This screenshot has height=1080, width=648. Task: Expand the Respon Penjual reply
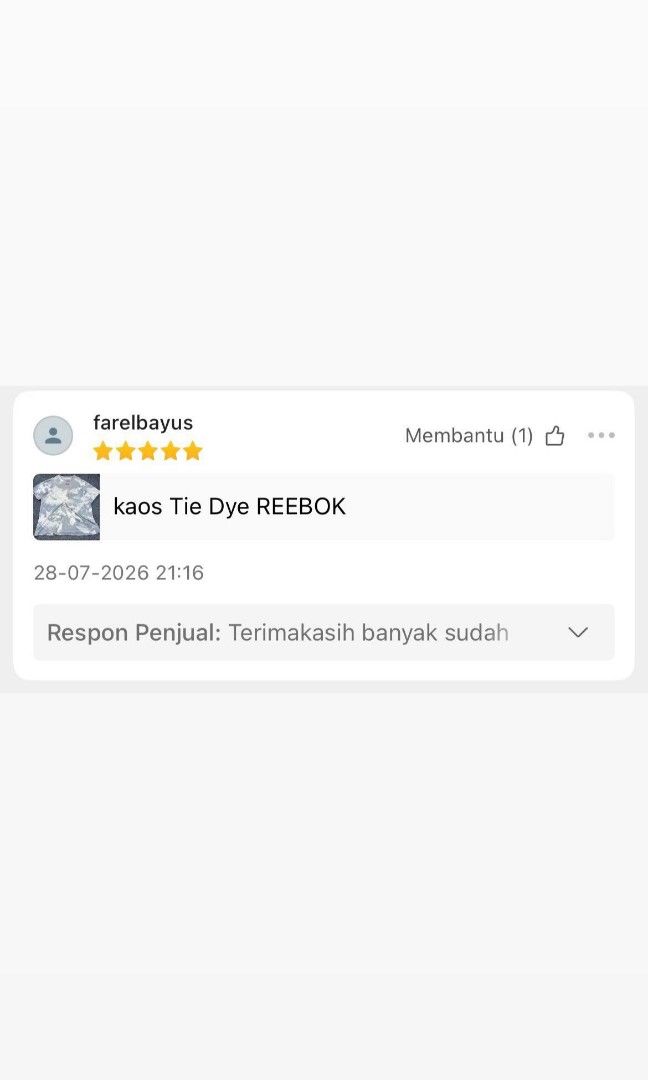click(578, 632)
